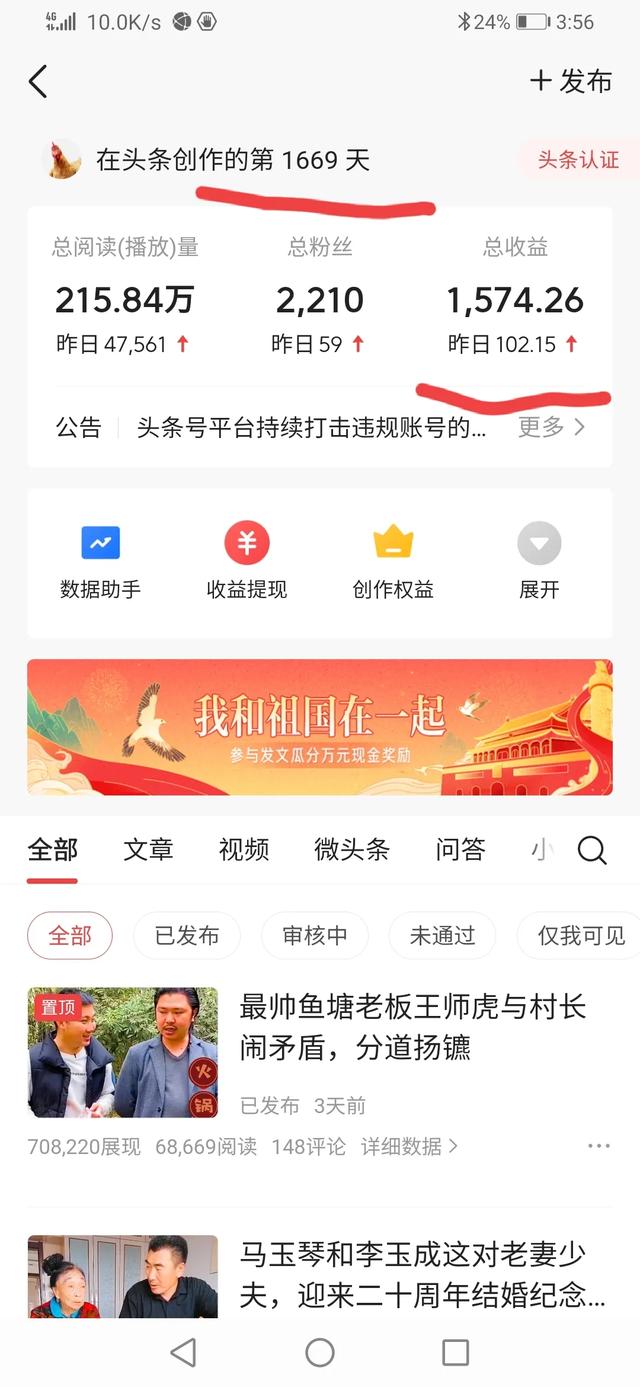Switch to the 问答 tab
The image size is (640, 1387).
460,850
